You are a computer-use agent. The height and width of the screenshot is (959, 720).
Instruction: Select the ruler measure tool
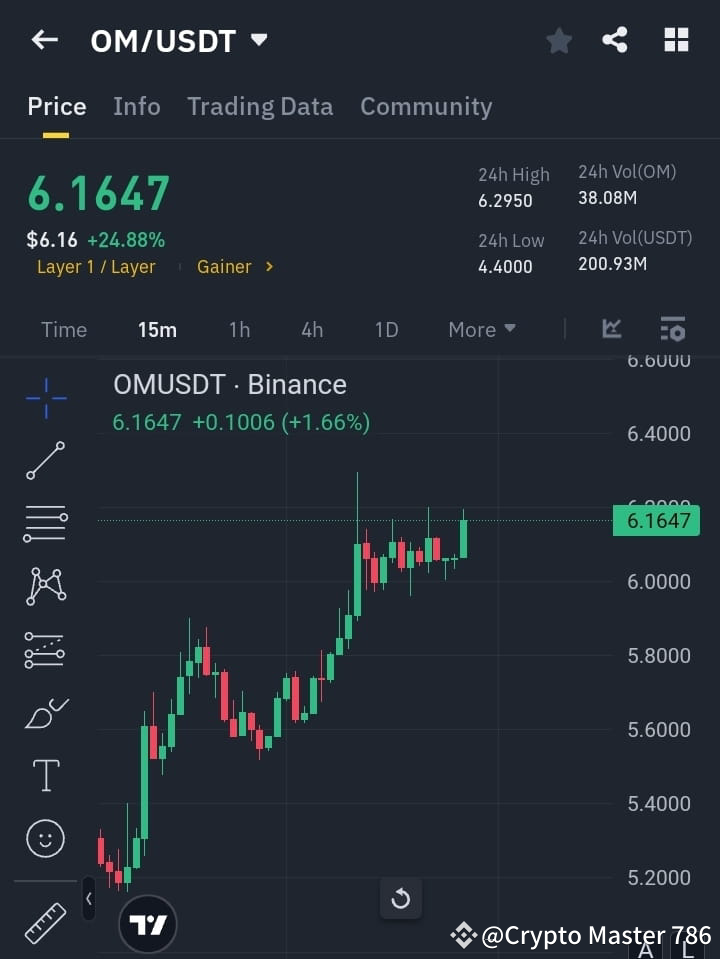tap(44, 921)
